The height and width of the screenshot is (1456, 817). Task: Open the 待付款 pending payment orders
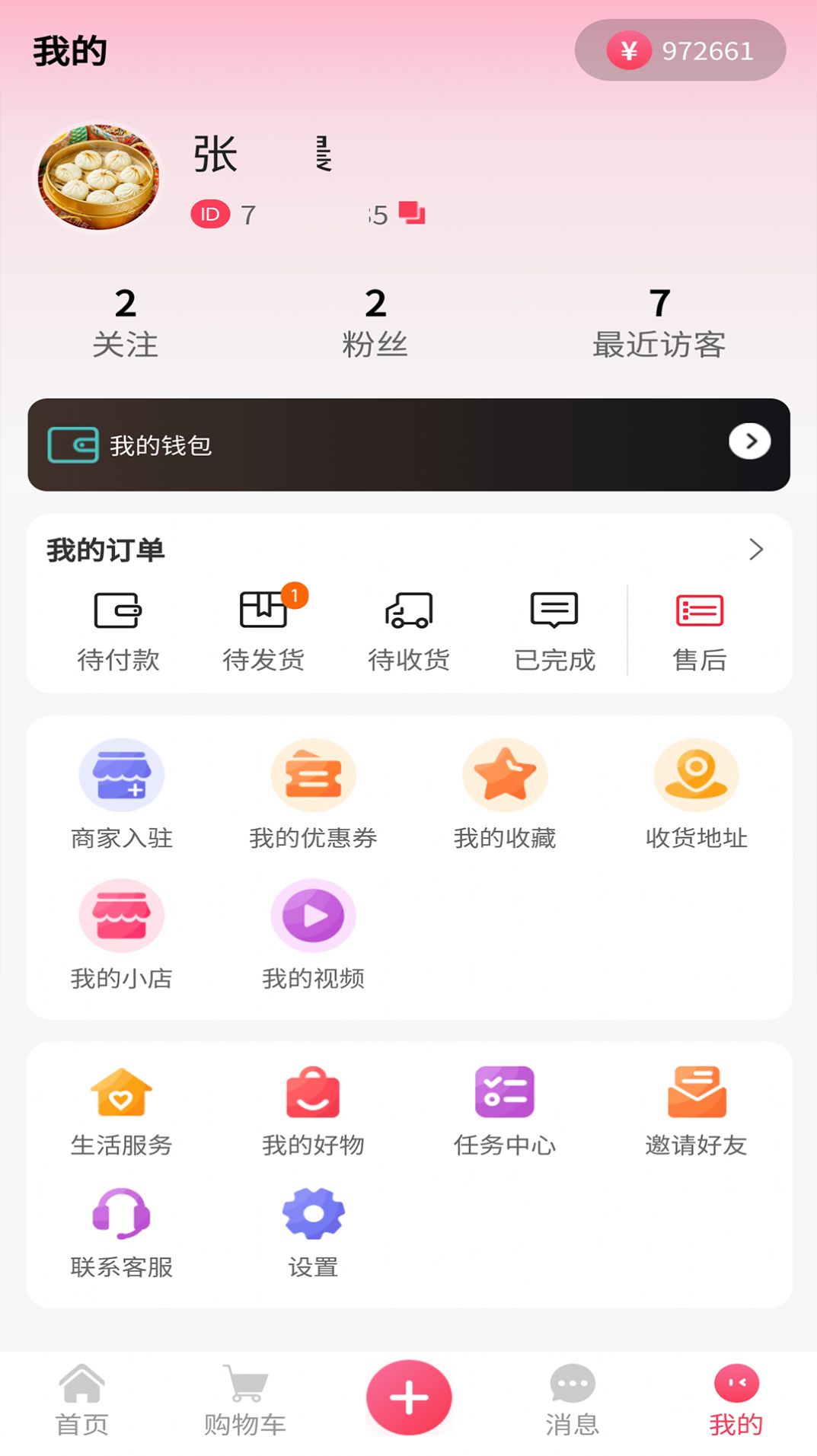click(x=120, y=629)
